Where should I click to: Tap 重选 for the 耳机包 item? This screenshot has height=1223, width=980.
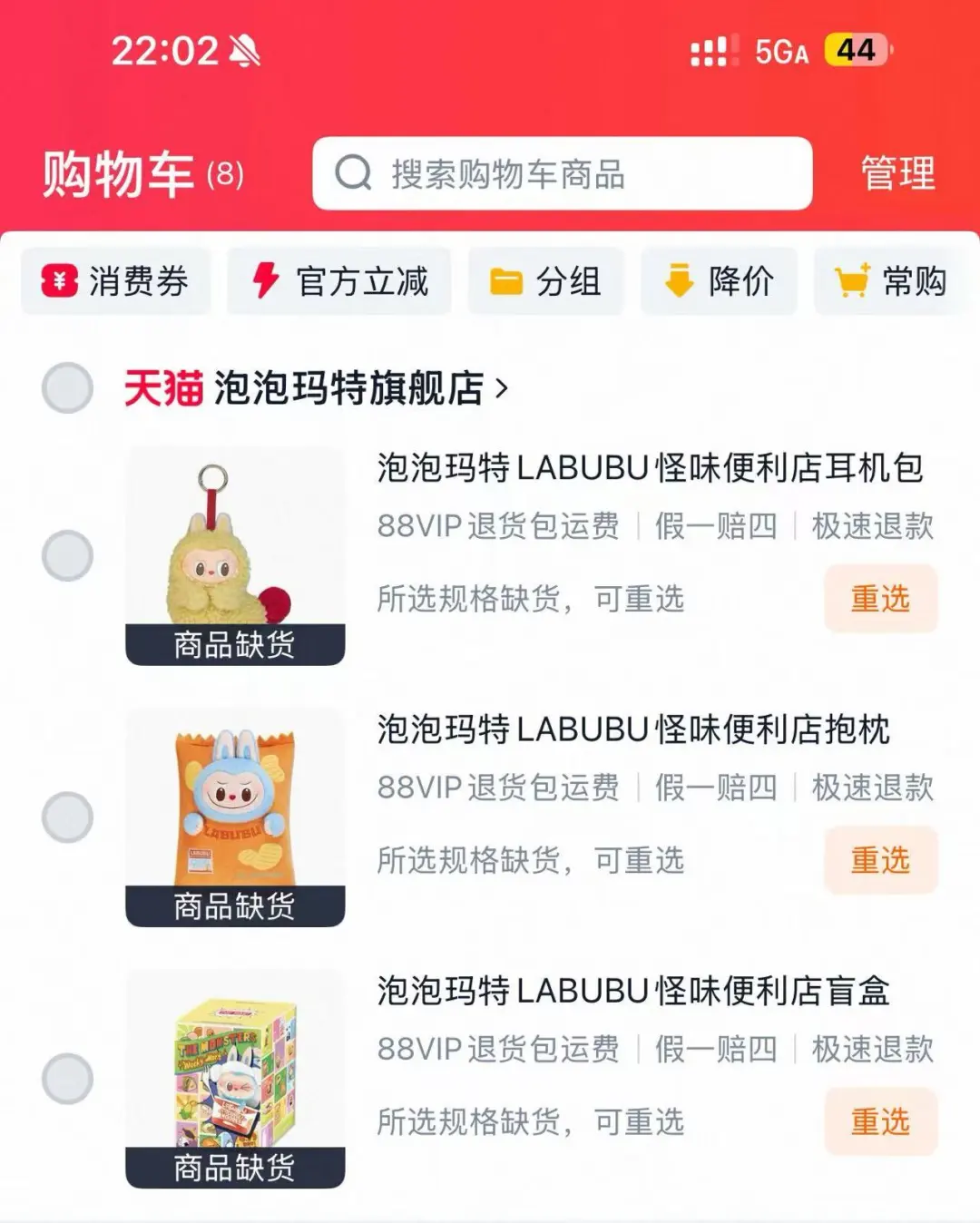(880, 599)
